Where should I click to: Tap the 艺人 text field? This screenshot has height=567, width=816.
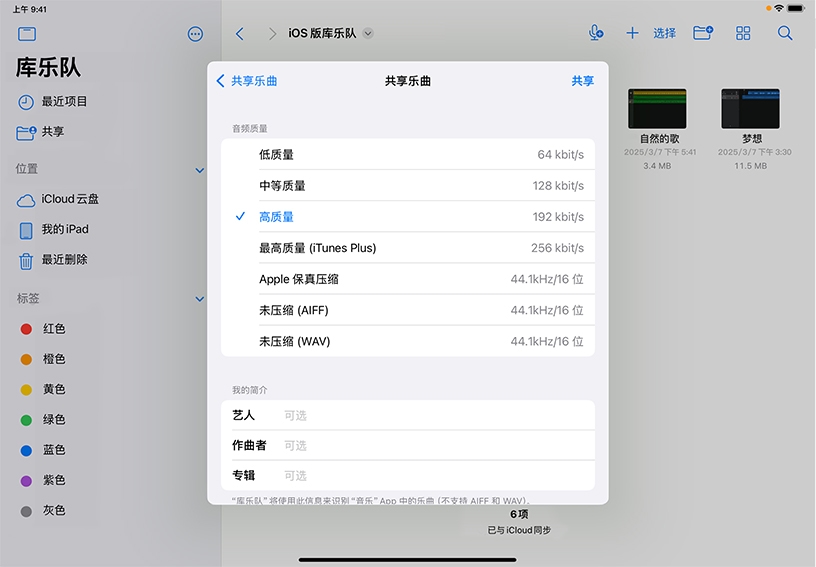(x=430, y=415)
